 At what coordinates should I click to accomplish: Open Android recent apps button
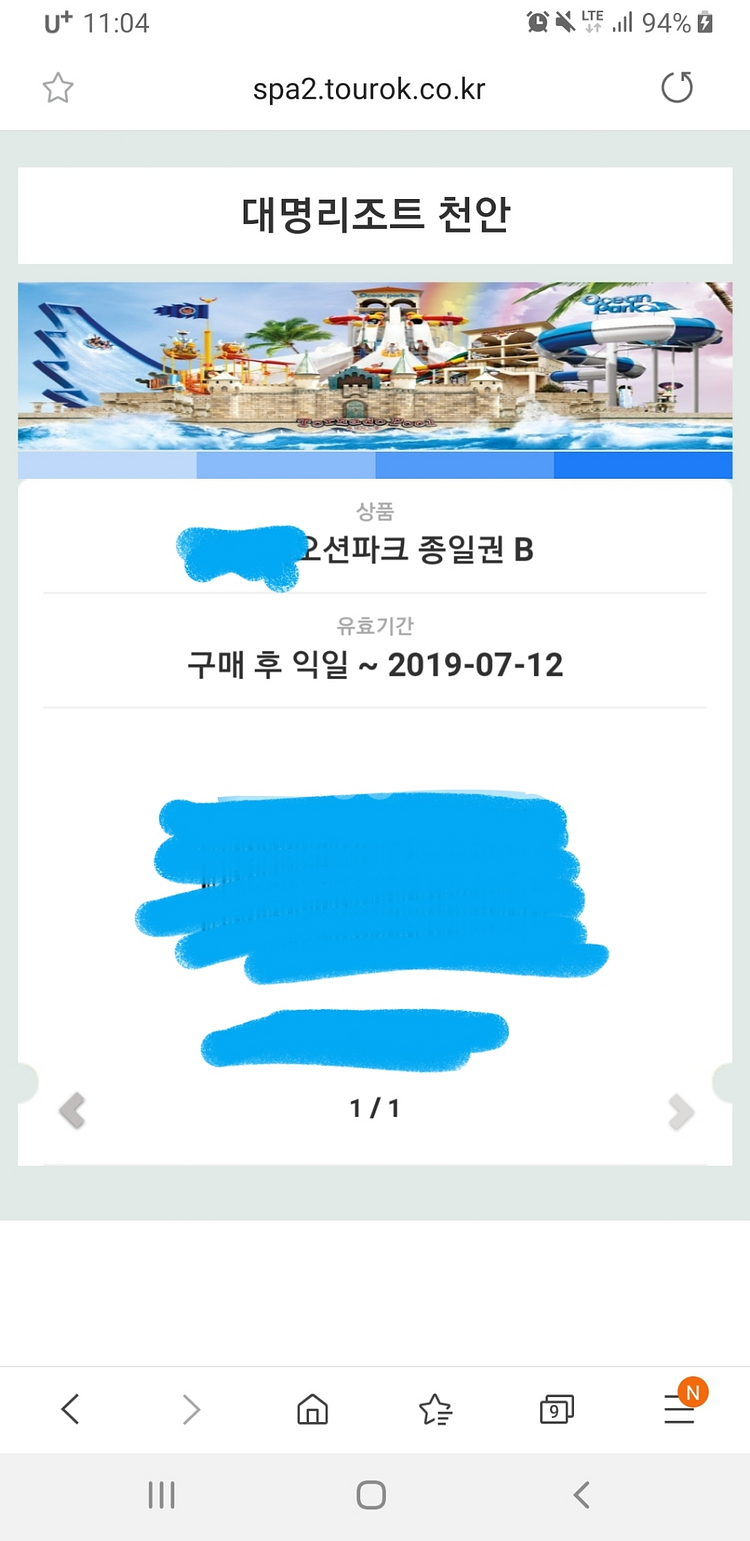161,1495
